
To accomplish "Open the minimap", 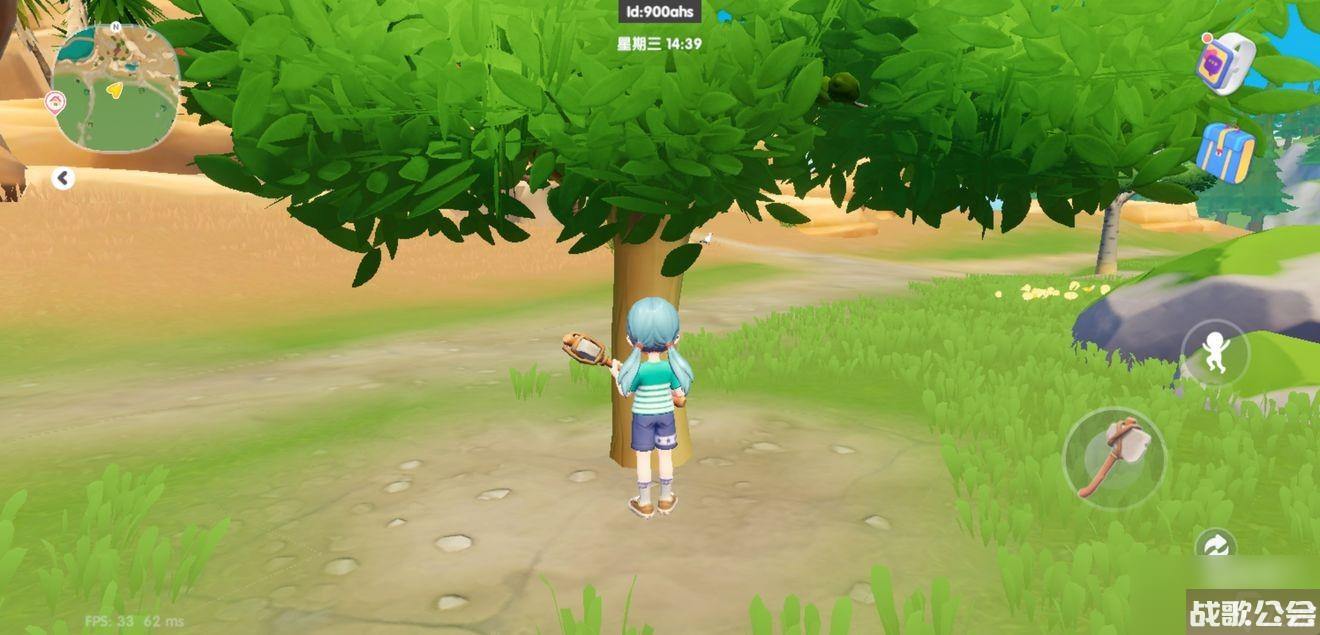I will click(x=115, y=88).
